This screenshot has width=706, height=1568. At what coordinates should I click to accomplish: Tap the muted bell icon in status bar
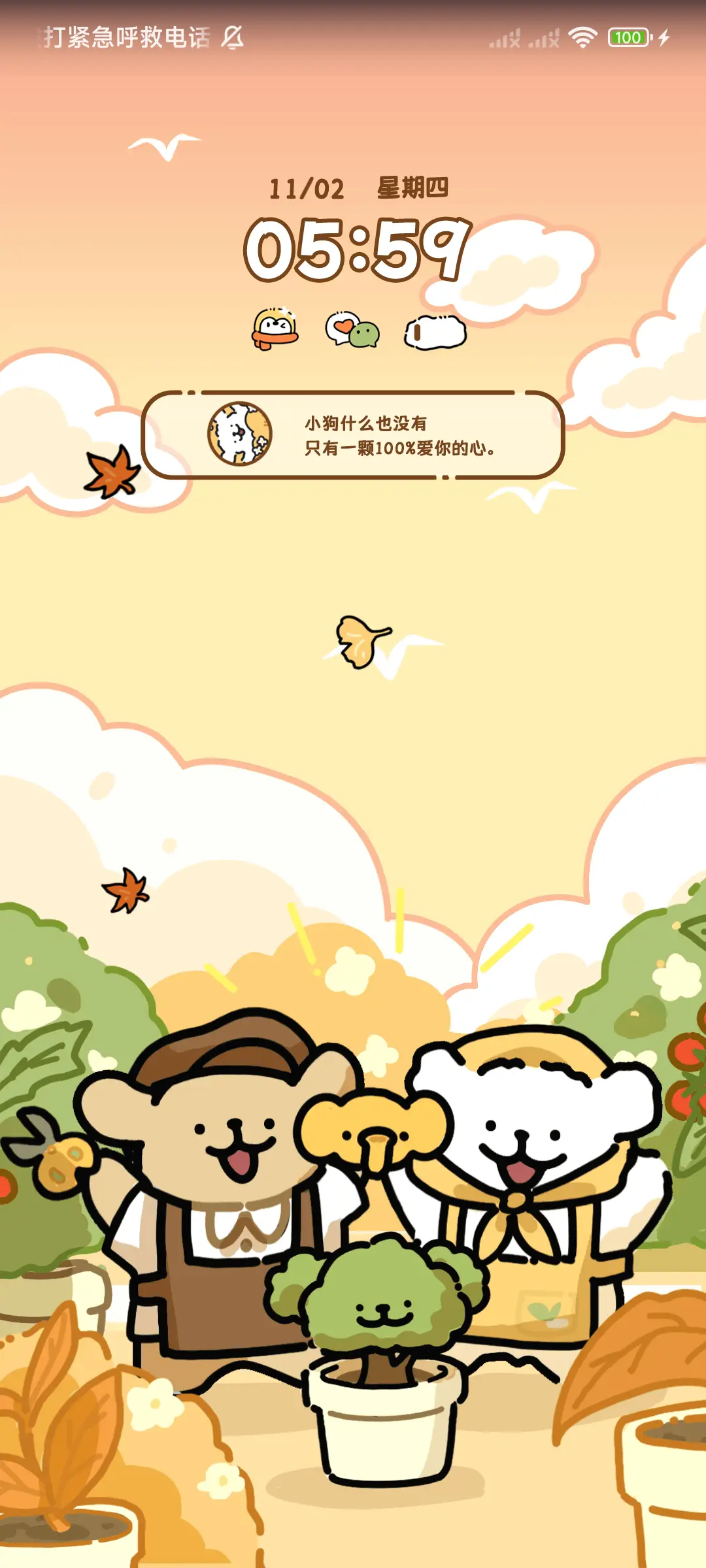[x=233, y=39]
